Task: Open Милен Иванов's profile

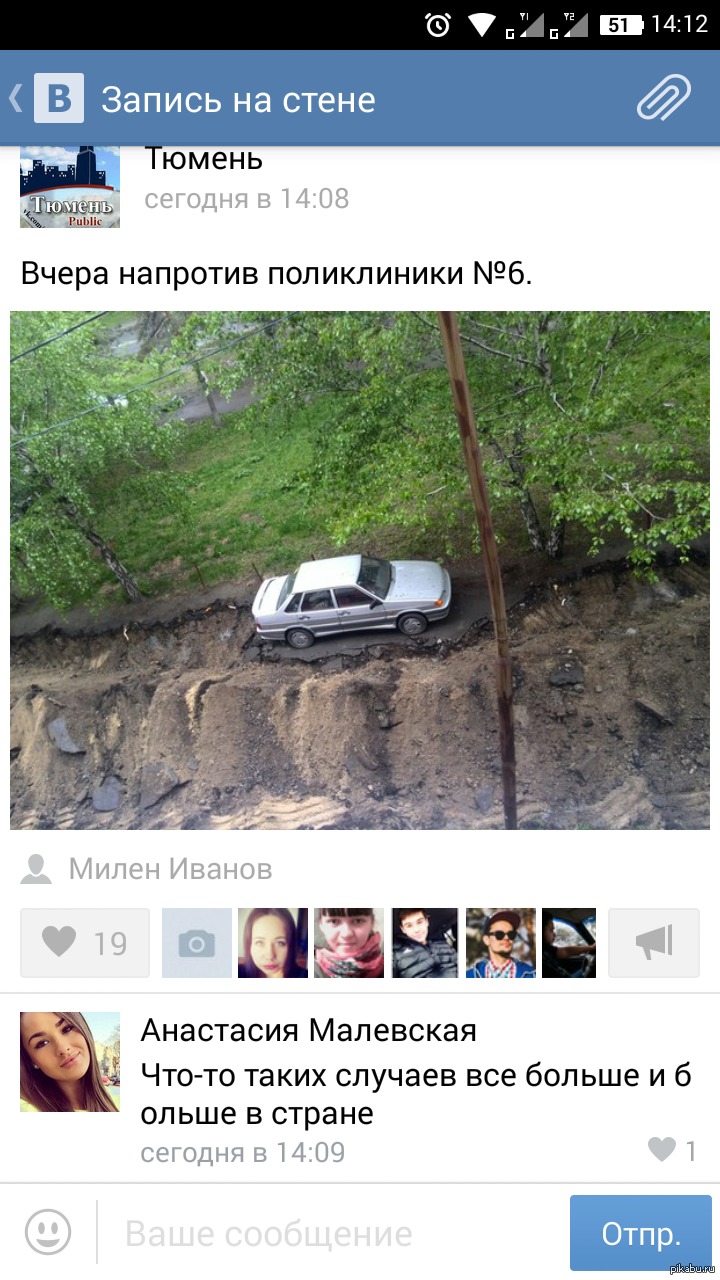Action: pyautogui.click(x=169, y=869)
